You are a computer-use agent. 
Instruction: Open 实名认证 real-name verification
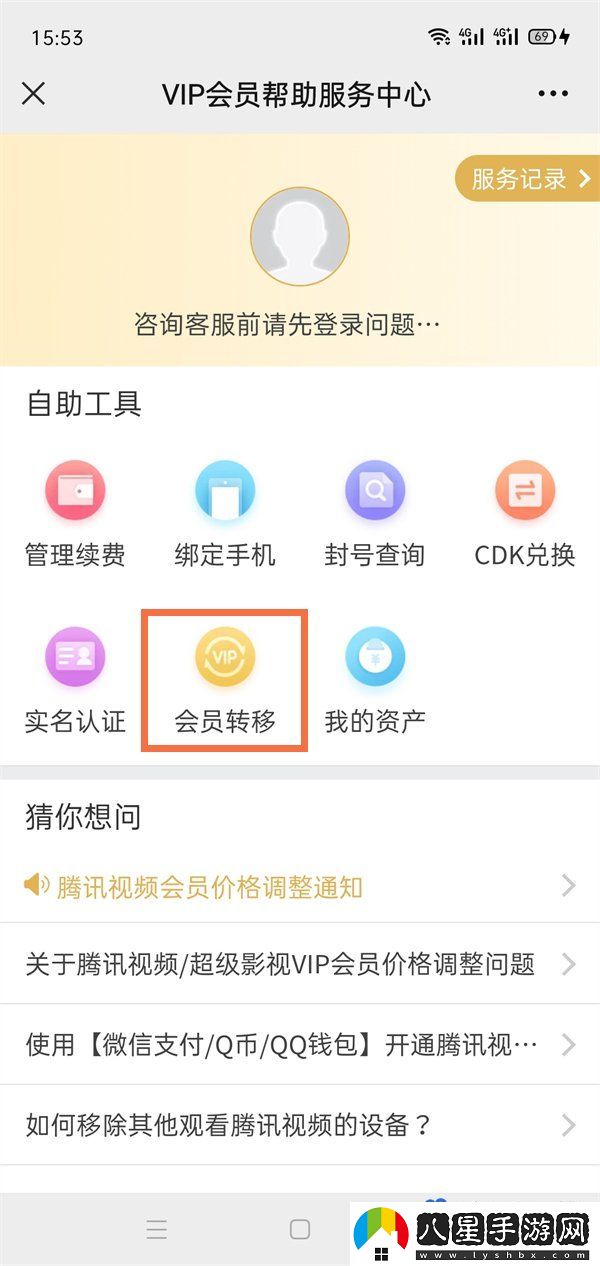(x=75, y=680)
